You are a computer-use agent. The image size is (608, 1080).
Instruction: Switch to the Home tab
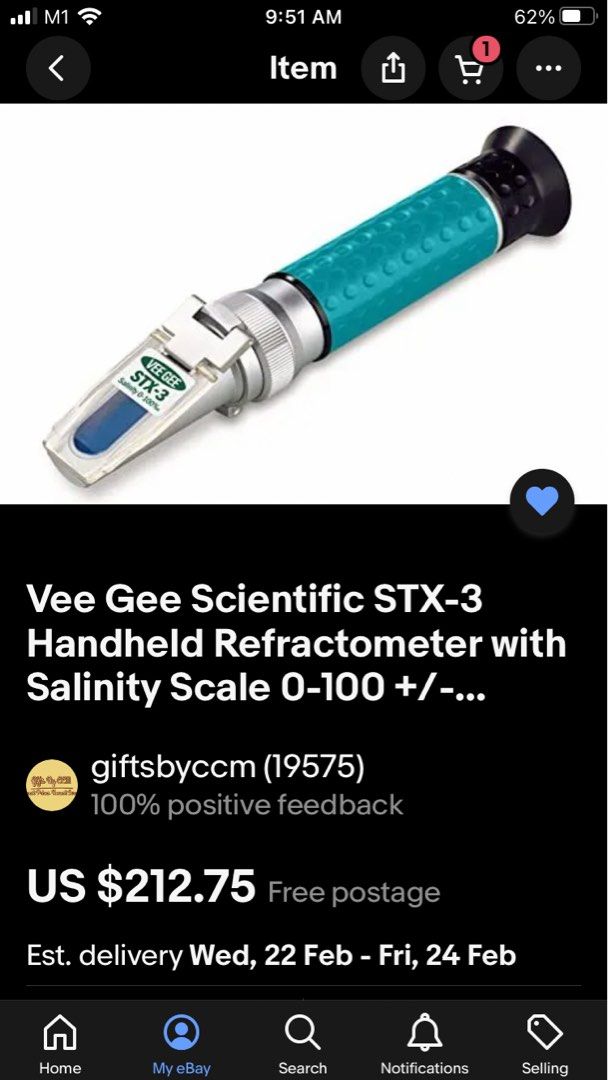(60, 1043)
